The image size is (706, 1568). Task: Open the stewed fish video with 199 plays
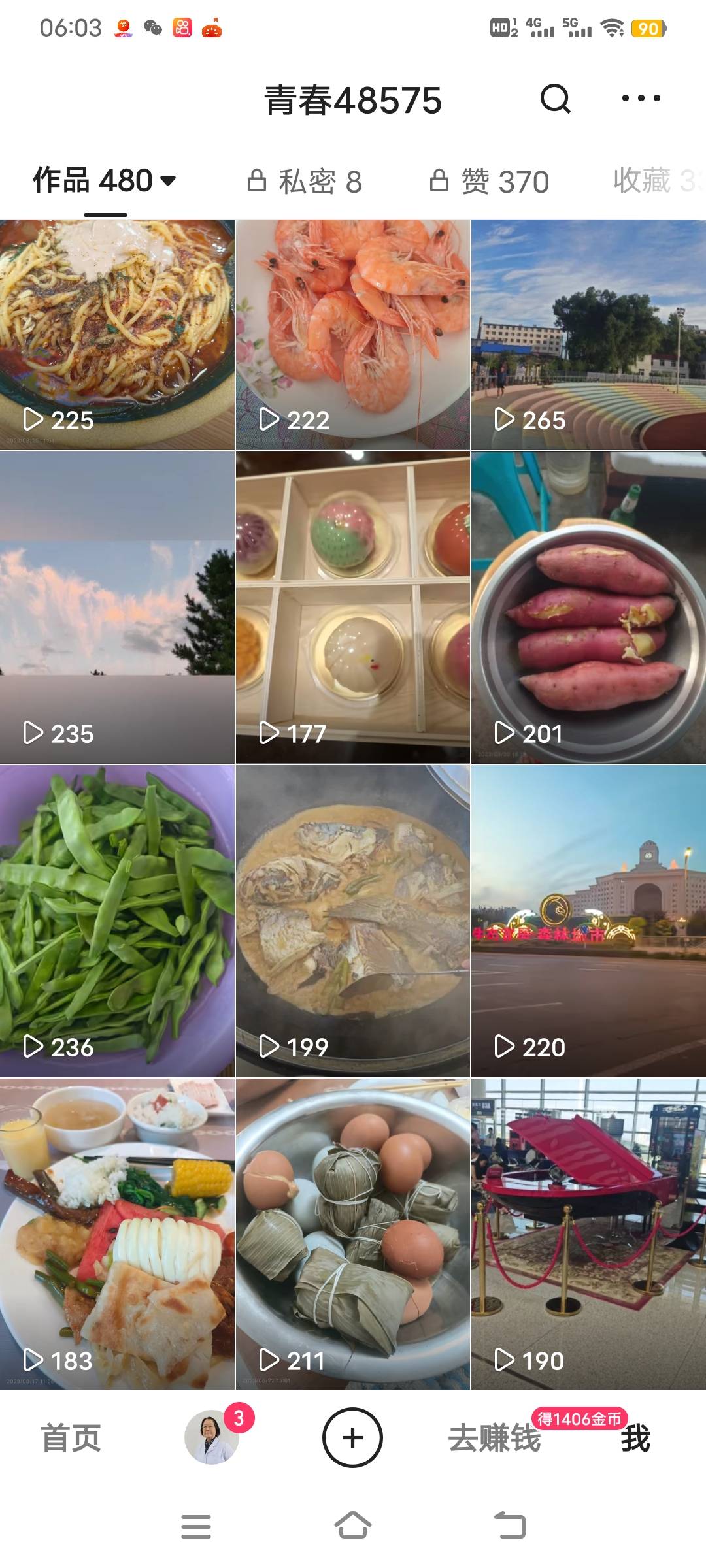pyautogui.click(x=353, y=921)
